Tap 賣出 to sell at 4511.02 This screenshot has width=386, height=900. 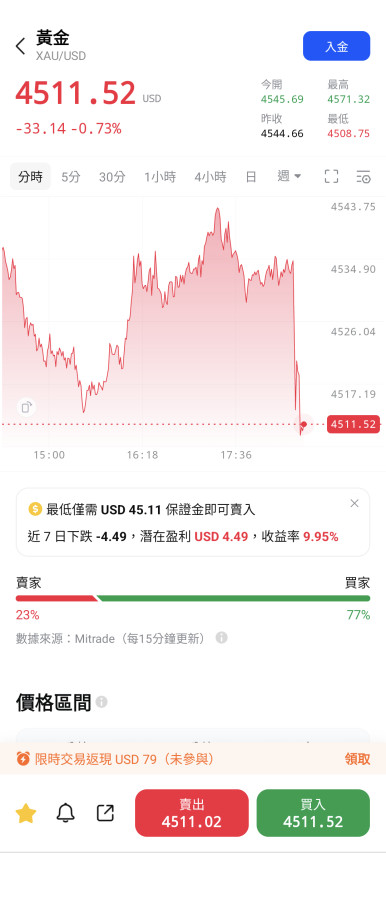(x=192, y=813)
